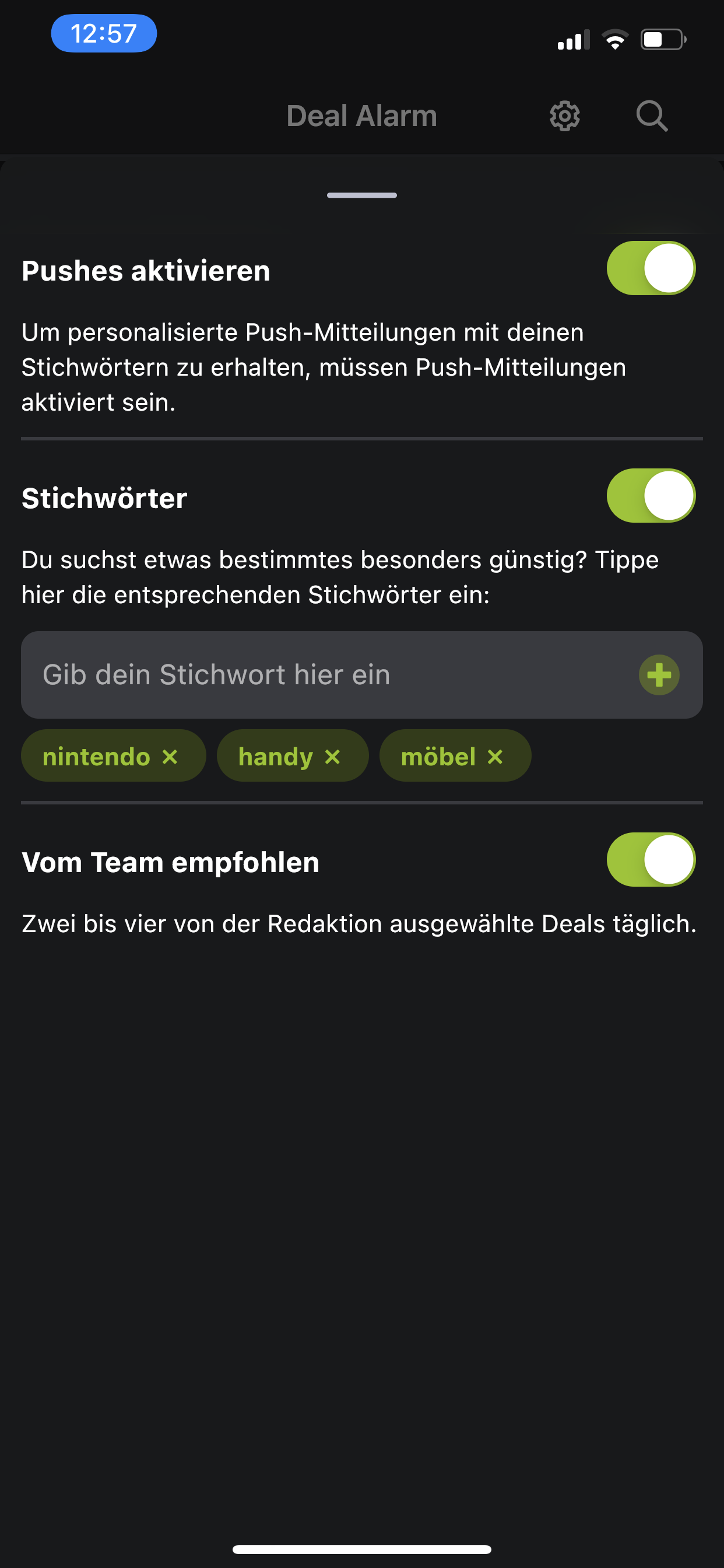
Task: Open the settings gear icon
Action: pyautogui.click(x=565, y=116)
